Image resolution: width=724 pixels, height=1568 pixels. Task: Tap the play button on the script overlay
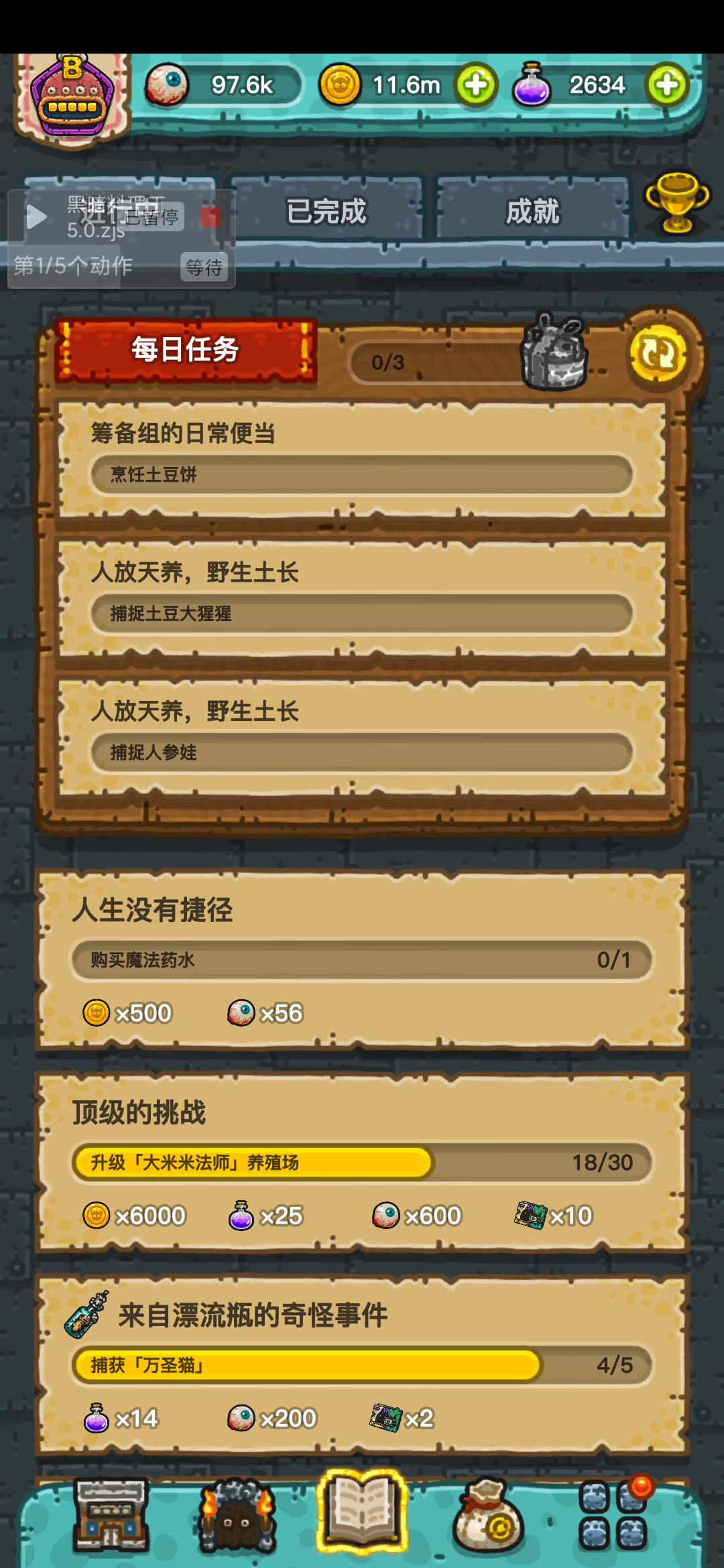35,216
